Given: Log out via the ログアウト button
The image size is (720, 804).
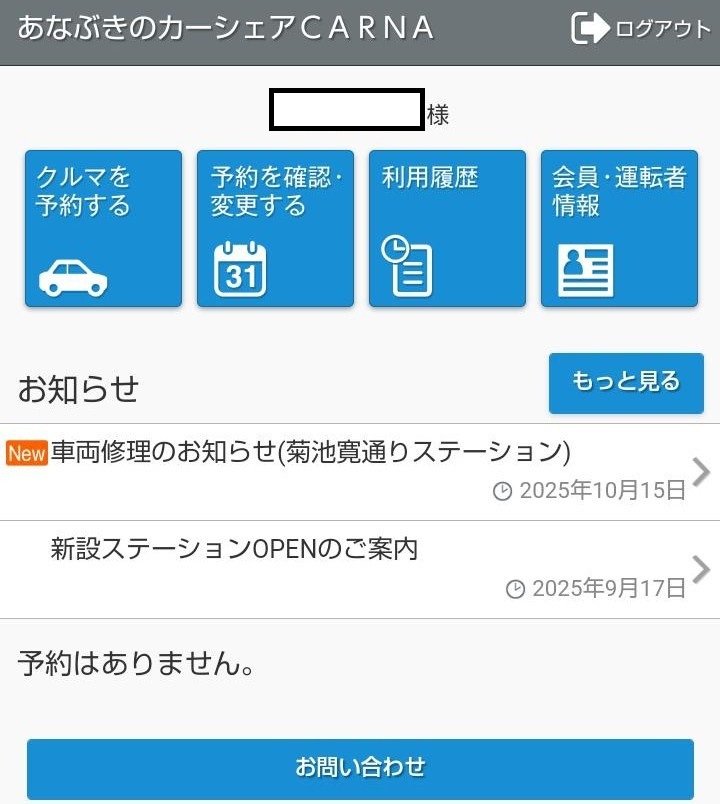Looking at the screenshot, I should [x=640, y=28].
